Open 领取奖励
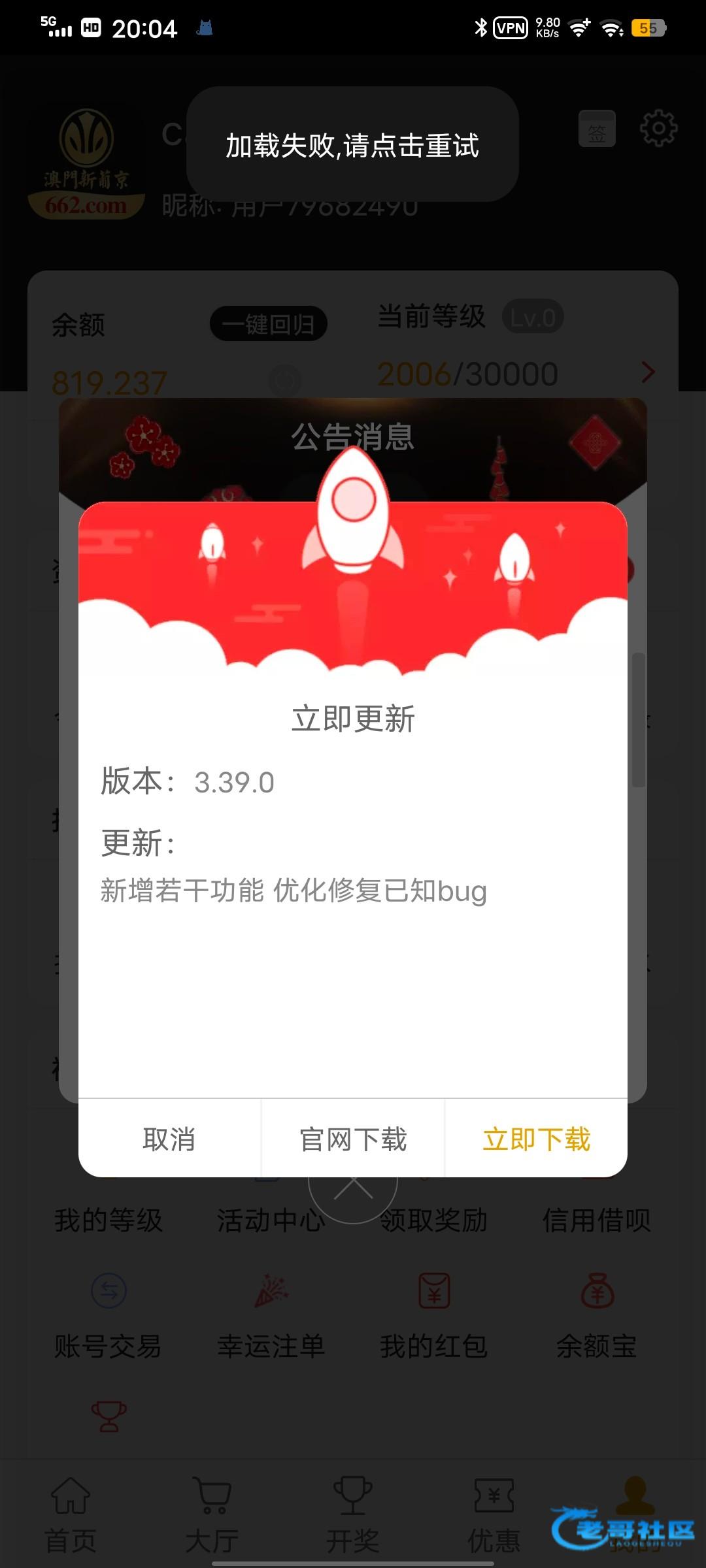Screen dimensions: 706x1568 click(x=434, y=1219)
